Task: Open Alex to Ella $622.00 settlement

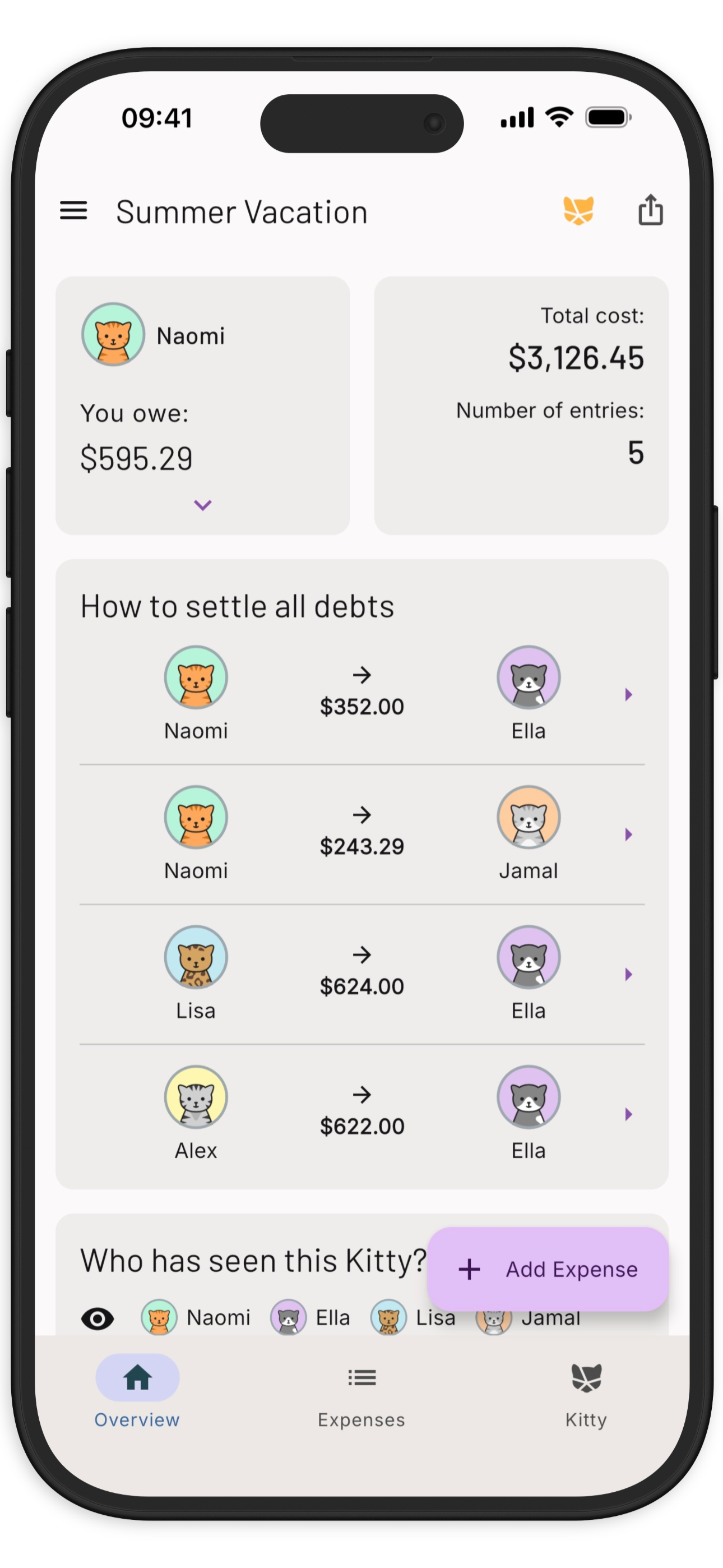Action: click(x=628, y=1114)
